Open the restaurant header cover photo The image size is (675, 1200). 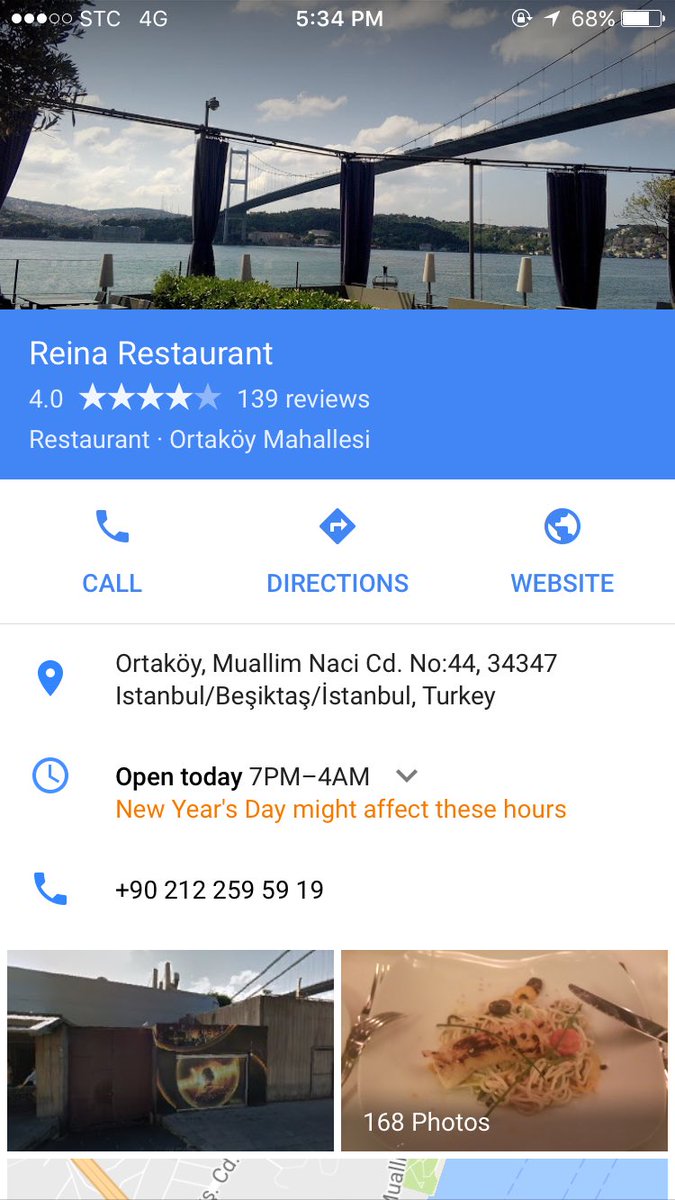[337, 170]
